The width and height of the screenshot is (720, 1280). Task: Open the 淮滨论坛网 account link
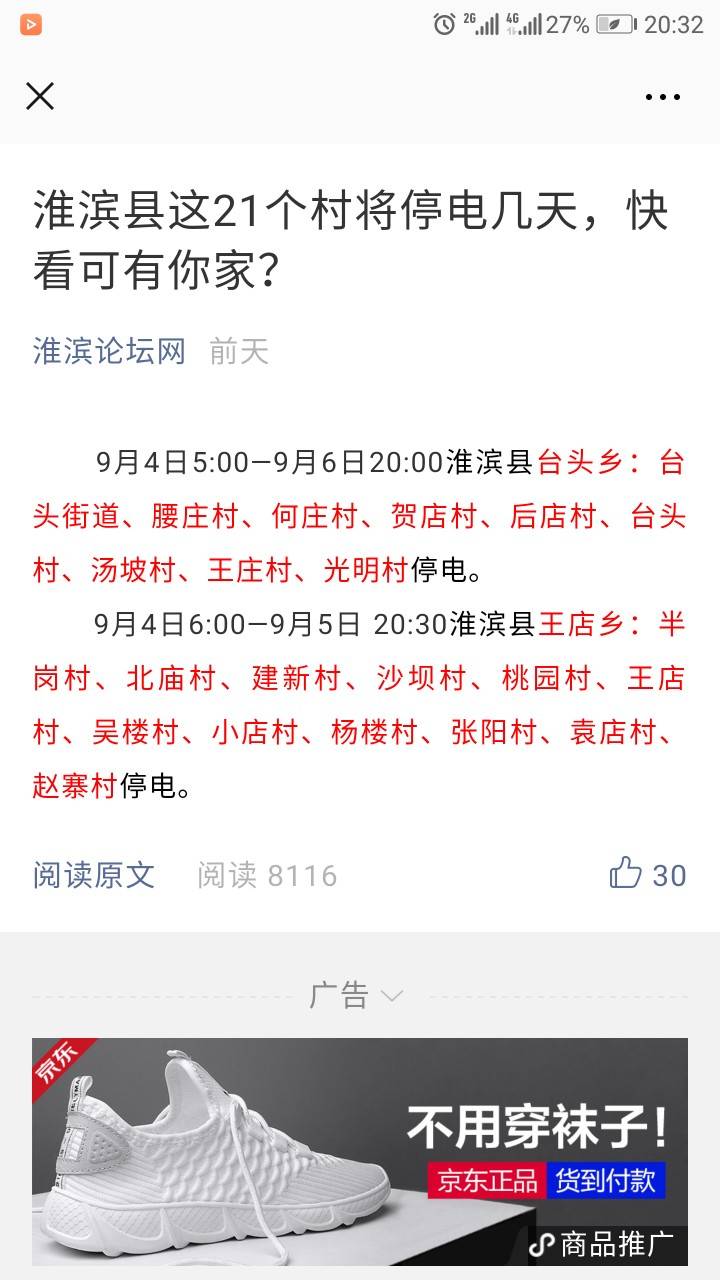(x=109, y=351)
